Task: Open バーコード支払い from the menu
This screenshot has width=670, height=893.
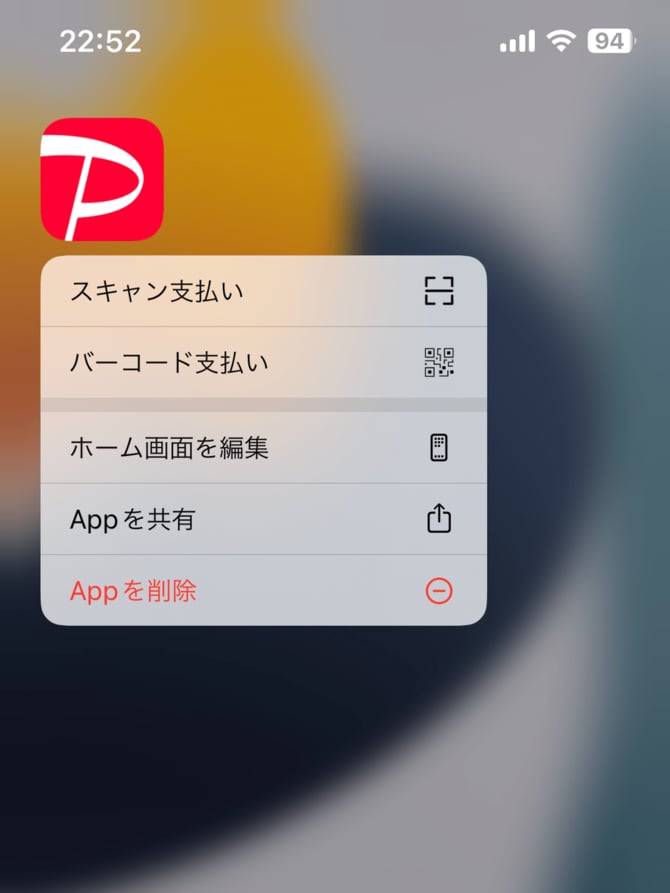Action: (x=263, y=362)
